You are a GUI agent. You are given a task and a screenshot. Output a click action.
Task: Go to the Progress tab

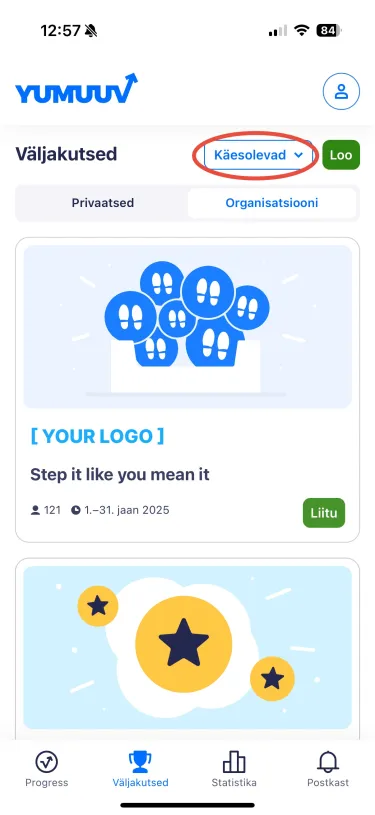[47, 769]
